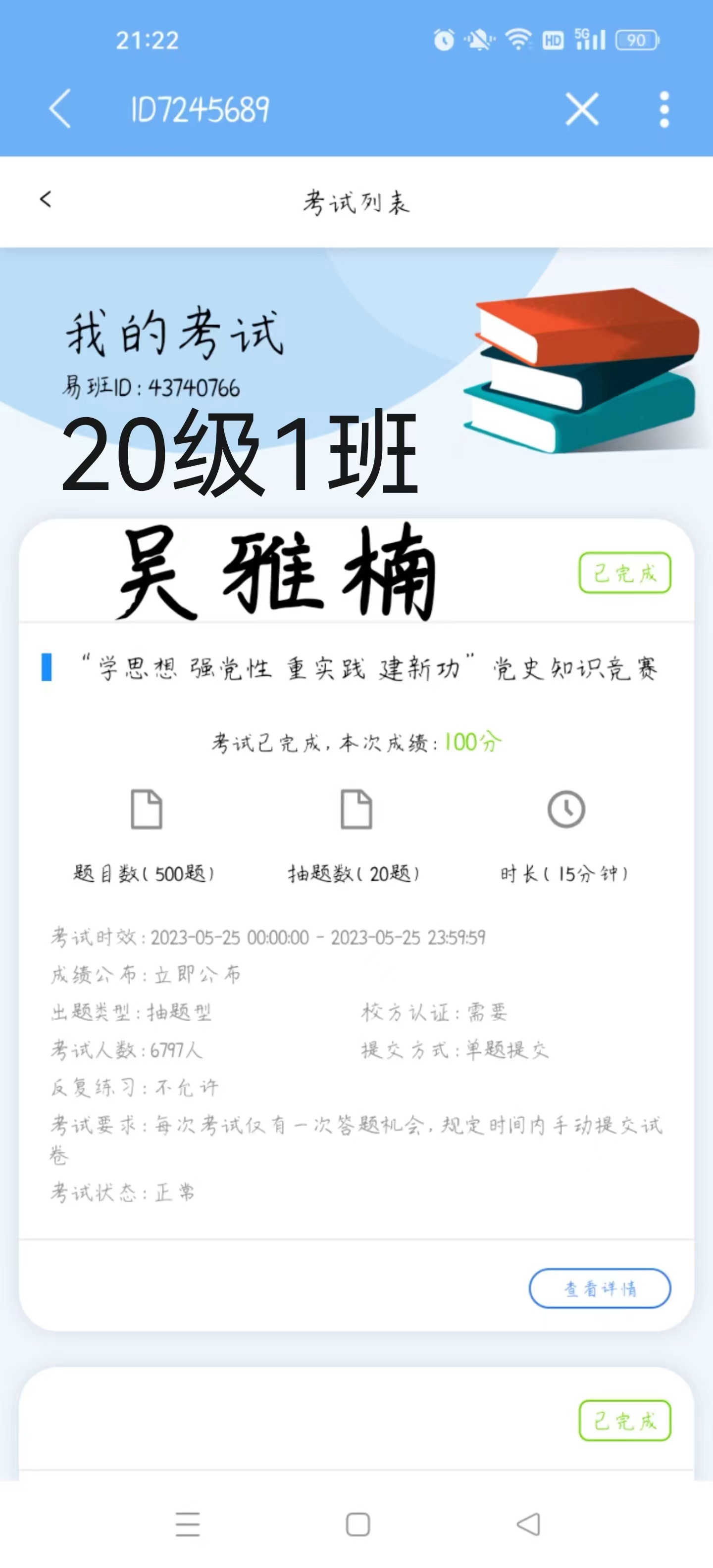This screenshot has height=1568, width=713.
Task: Return from the 考试列表 exam list
Action: pos(46,199)
